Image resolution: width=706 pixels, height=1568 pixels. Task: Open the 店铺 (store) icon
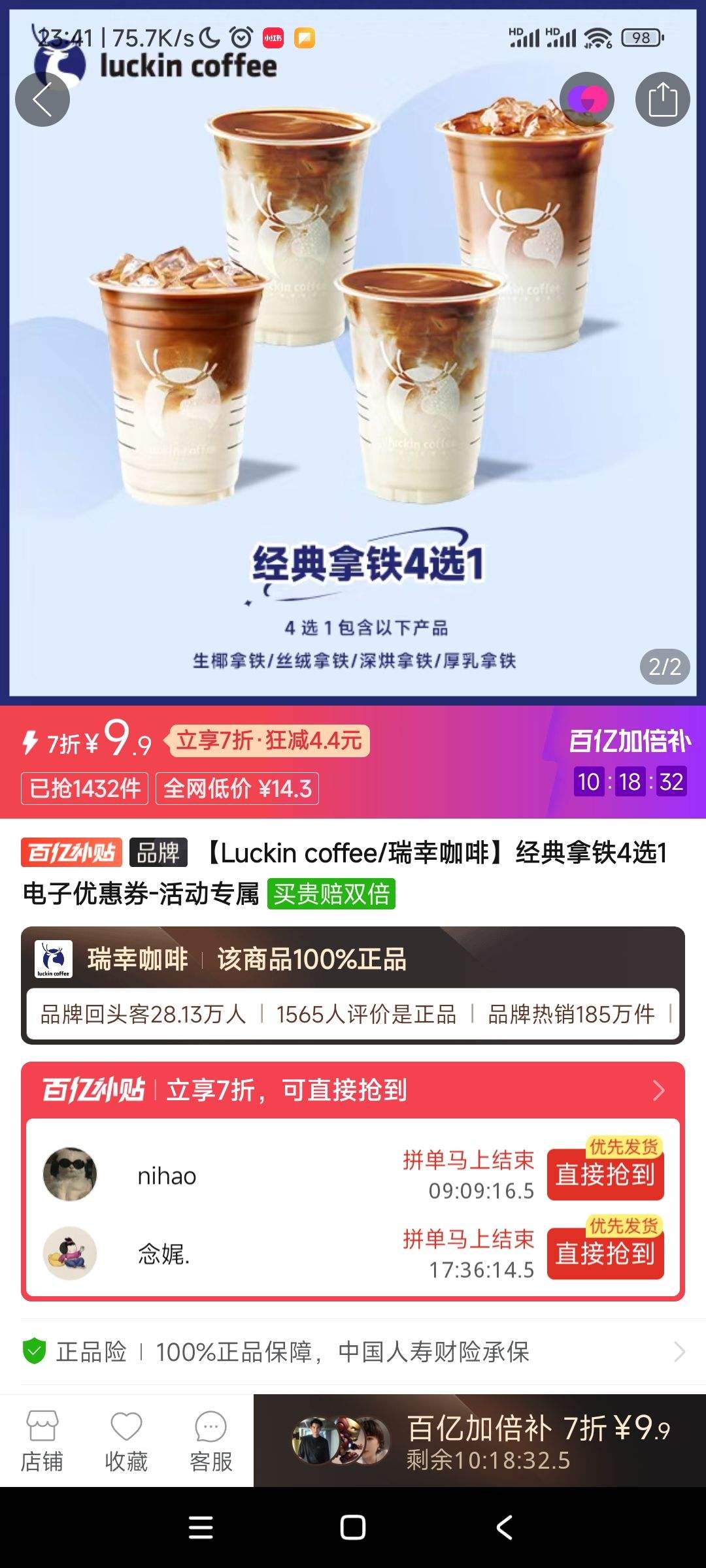42,1432
